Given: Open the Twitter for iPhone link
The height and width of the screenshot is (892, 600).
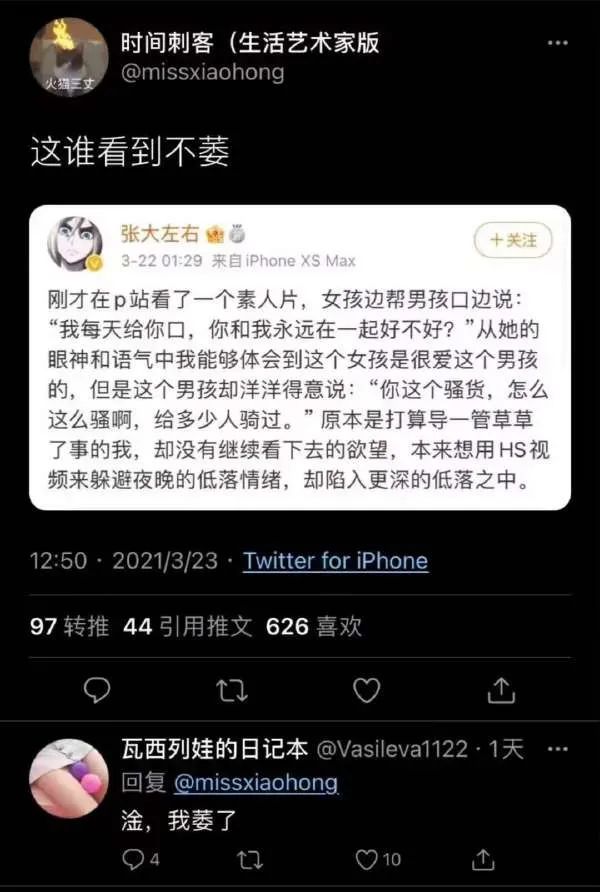Looking at the screenshot, I should coord(335,561).
